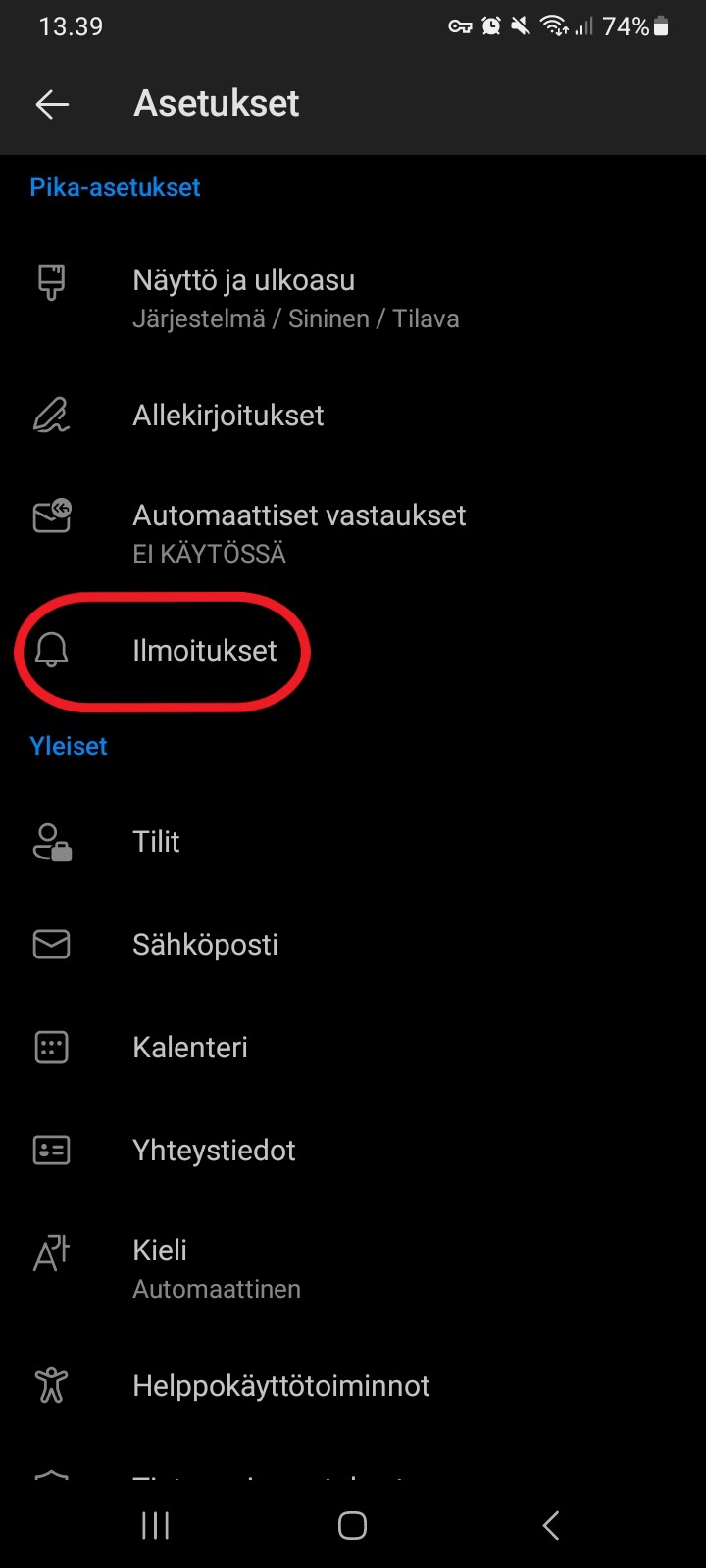Open Sähköposti settings
The height and width of the screenshot is (1568, 706).
pyautogui.click(x=353, y=945)
